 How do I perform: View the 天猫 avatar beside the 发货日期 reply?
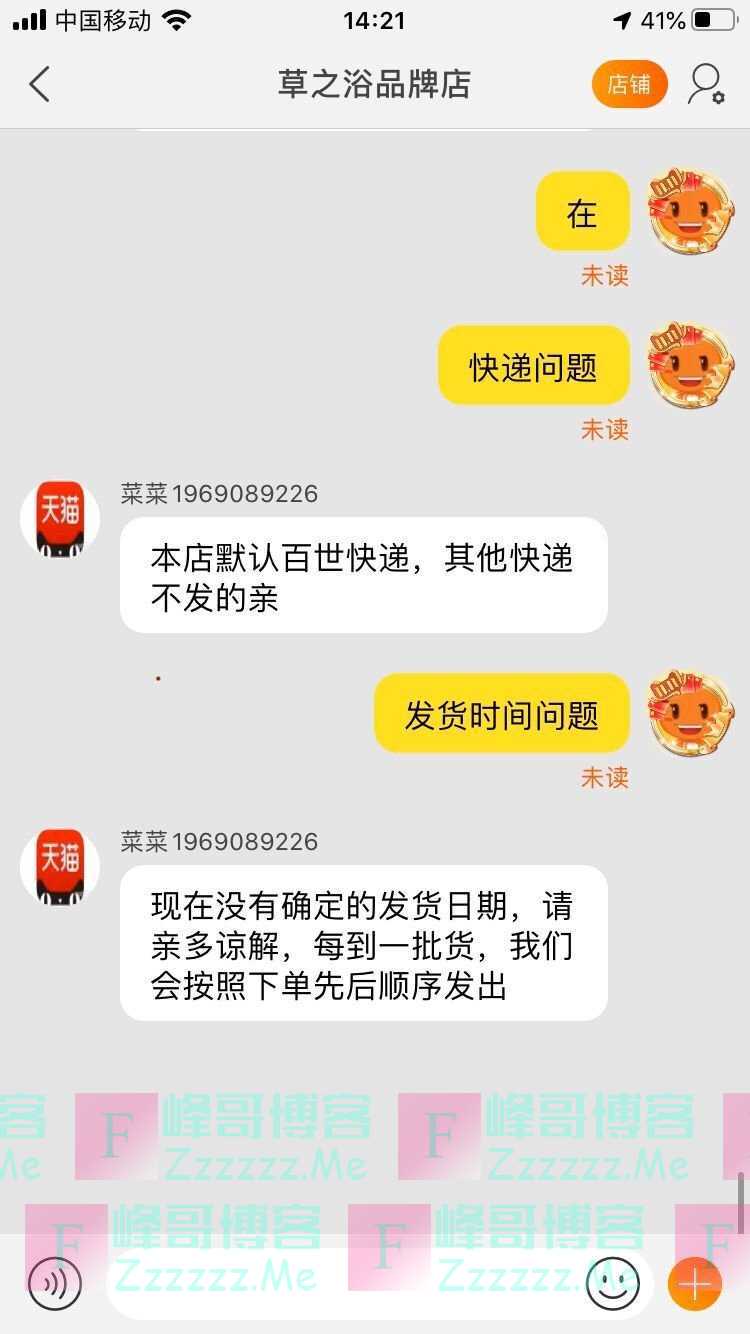click(60, 865)
